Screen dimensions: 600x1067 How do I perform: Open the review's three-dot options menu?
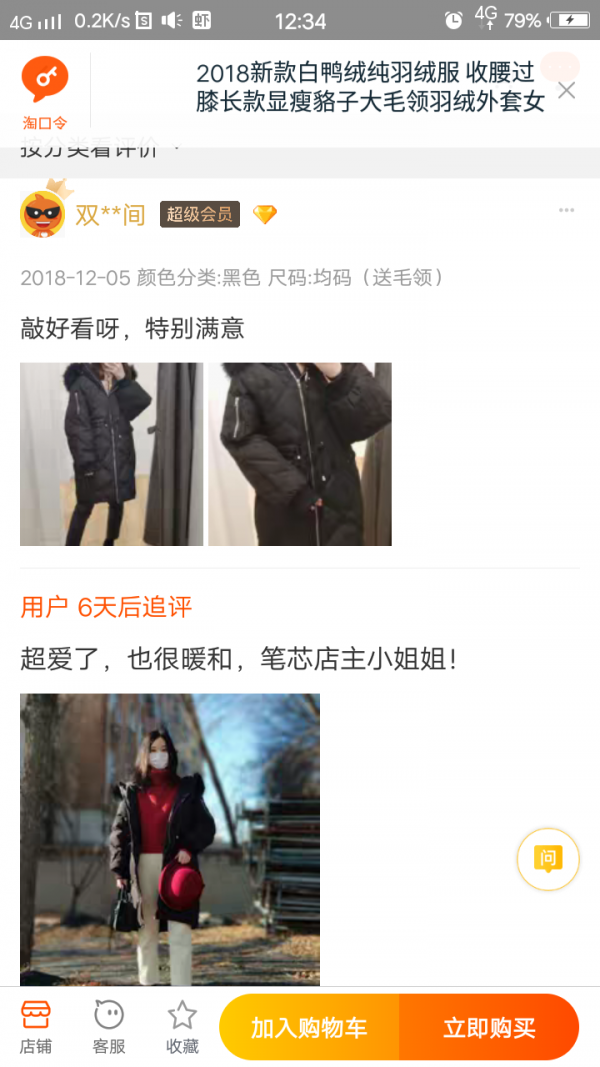pos(567,211)
